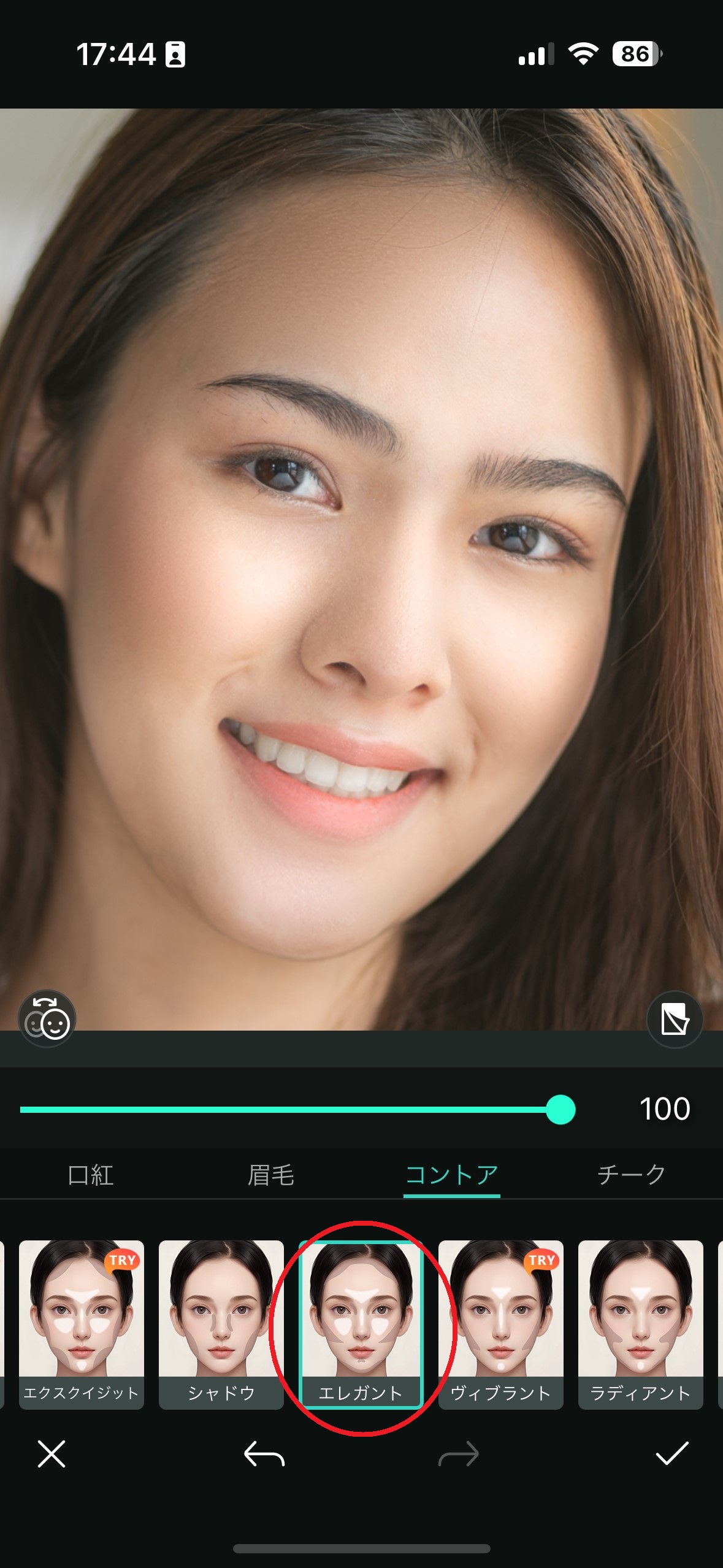Confirm edits with the checkmark

(672, 1453)
